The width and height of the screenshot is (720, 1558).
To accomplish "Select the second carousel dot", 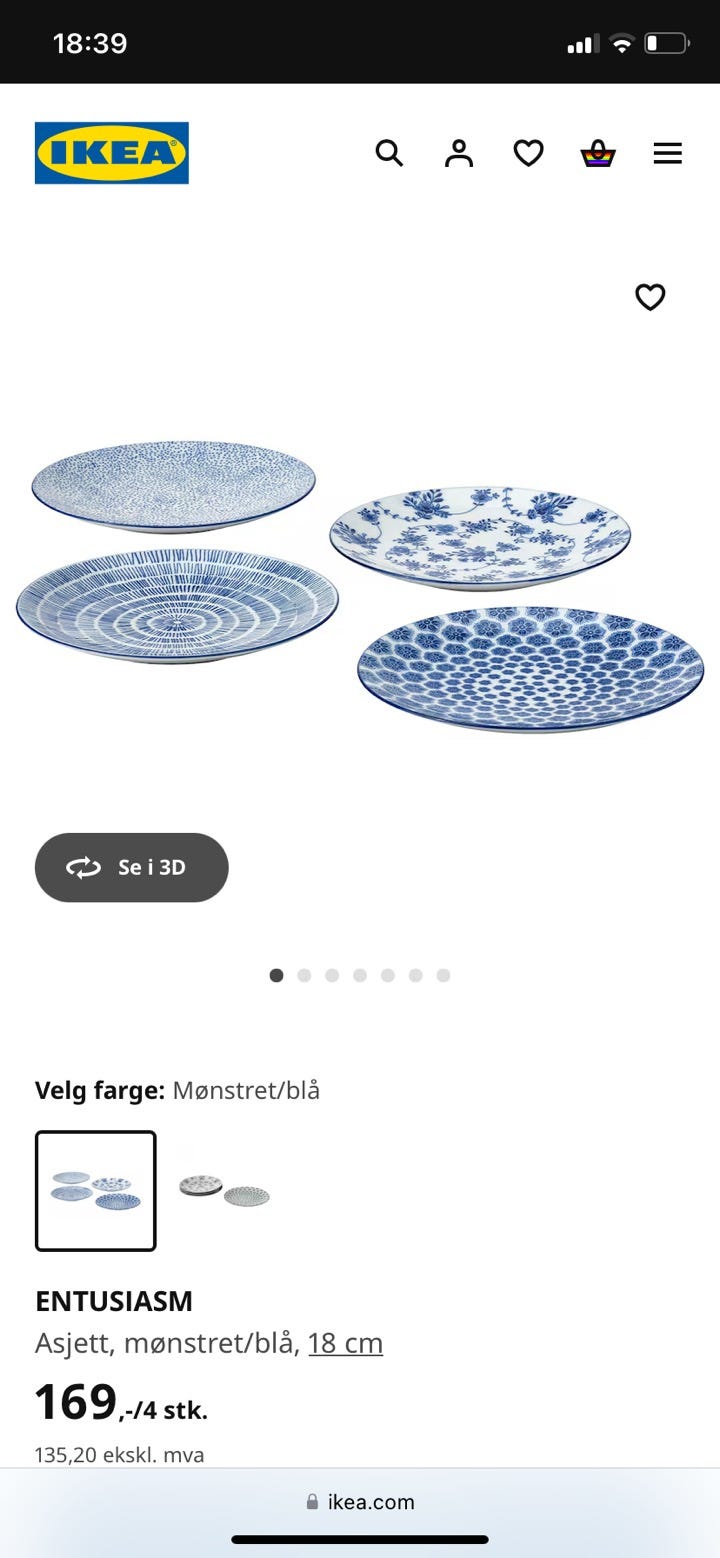I will point(304,975).
